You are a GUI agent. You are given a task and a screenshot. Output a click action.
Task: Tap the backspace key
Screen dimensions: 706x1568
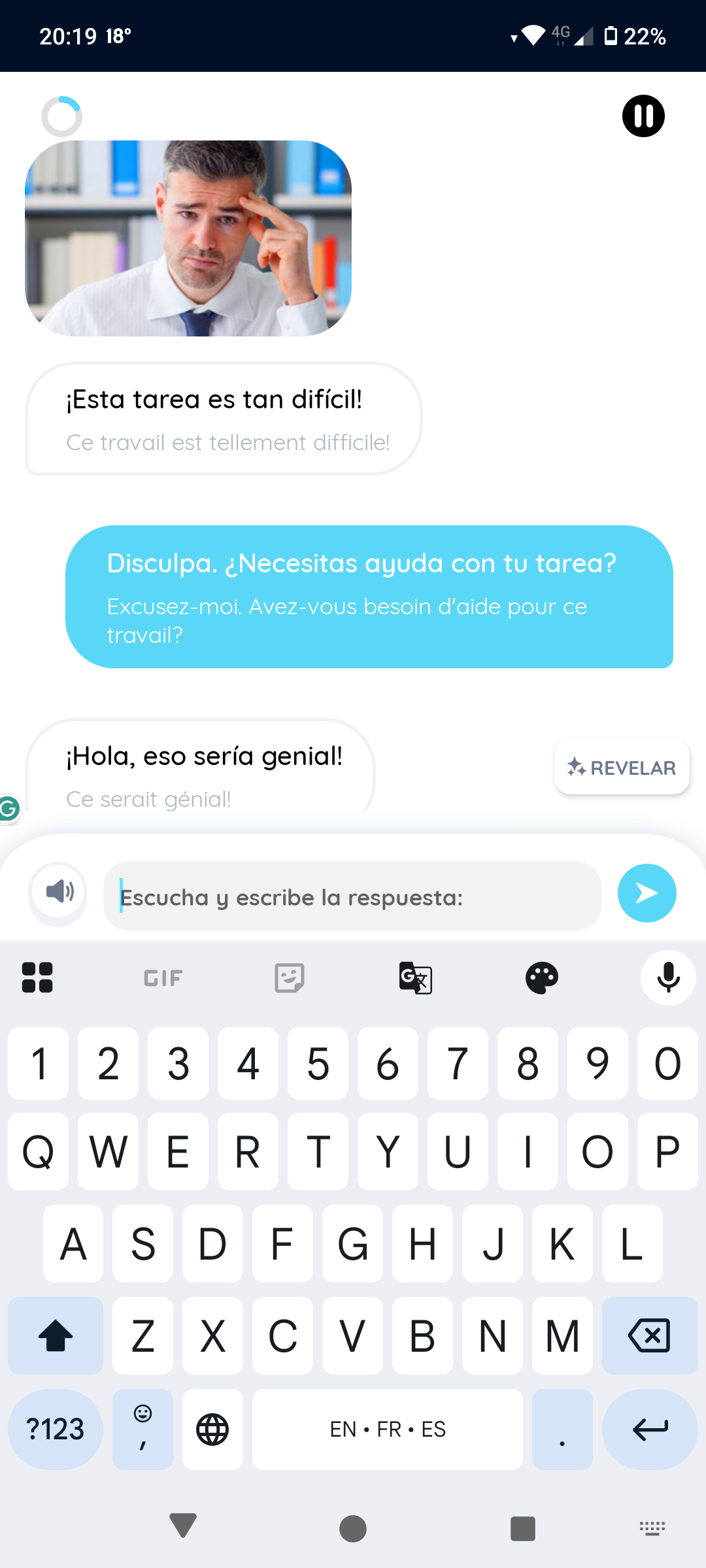click(x=649, y=1335)
